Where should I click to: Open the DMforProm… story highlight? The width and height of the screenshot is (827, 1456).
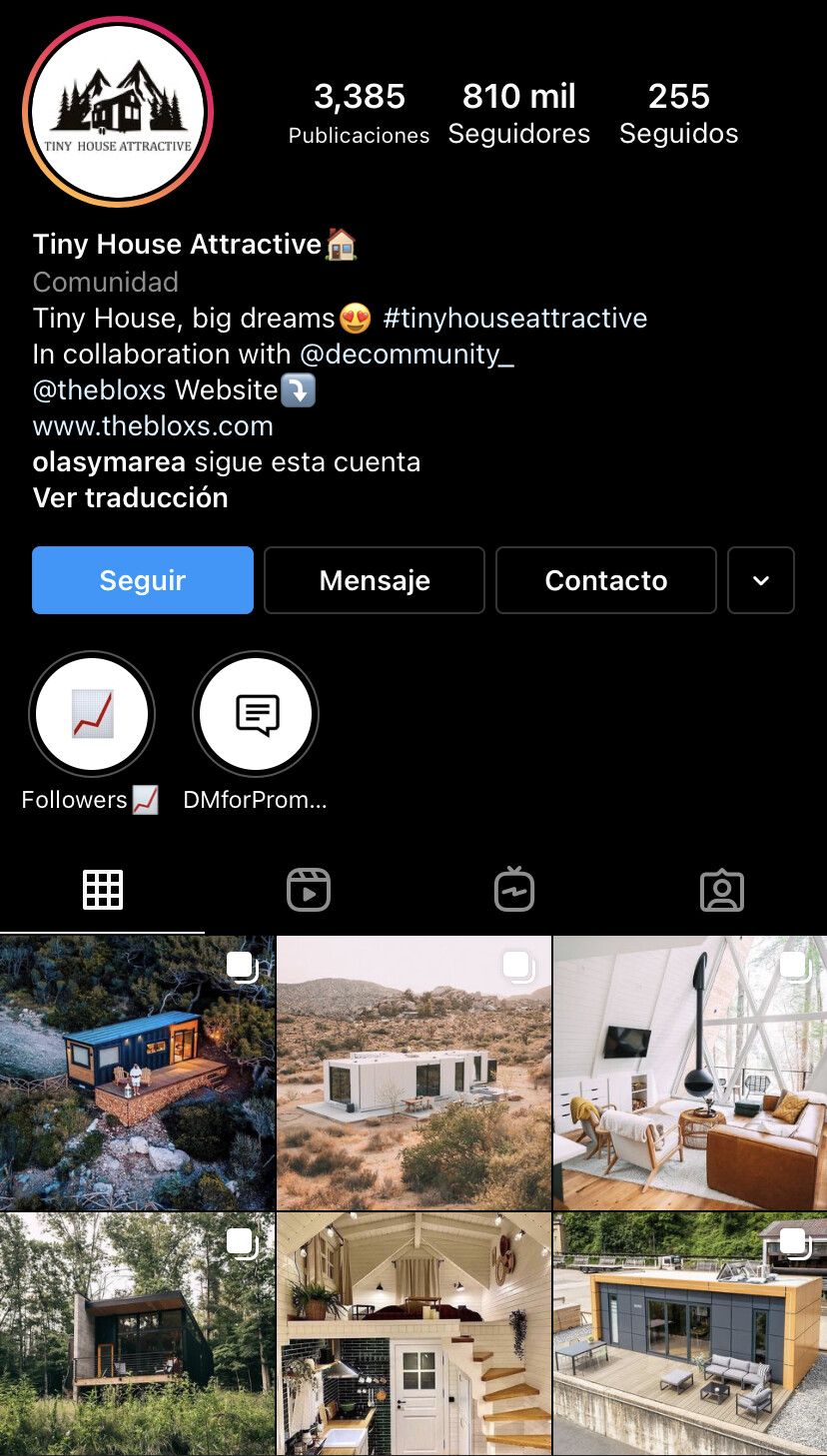(256, 714)
